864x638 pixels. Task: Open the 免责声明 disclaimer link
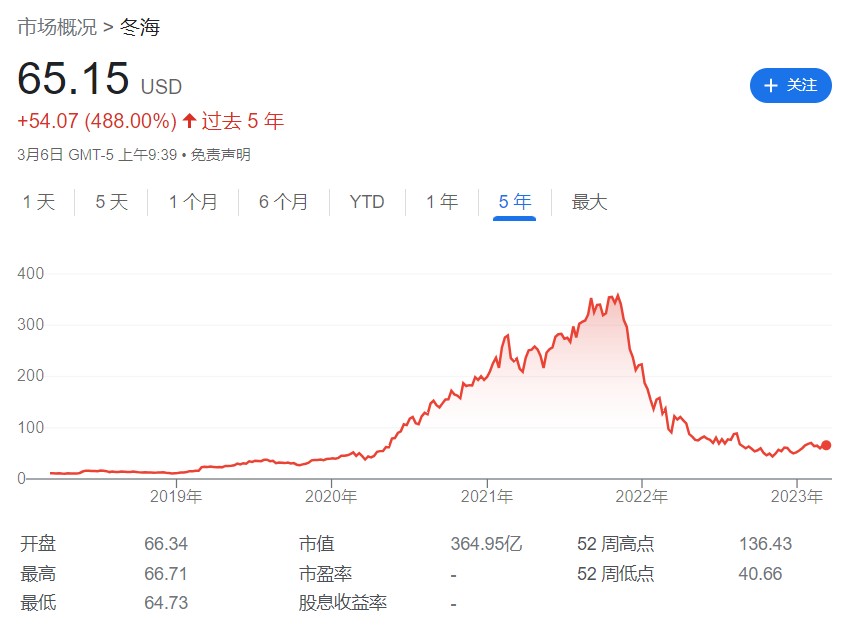pos(221,155)
